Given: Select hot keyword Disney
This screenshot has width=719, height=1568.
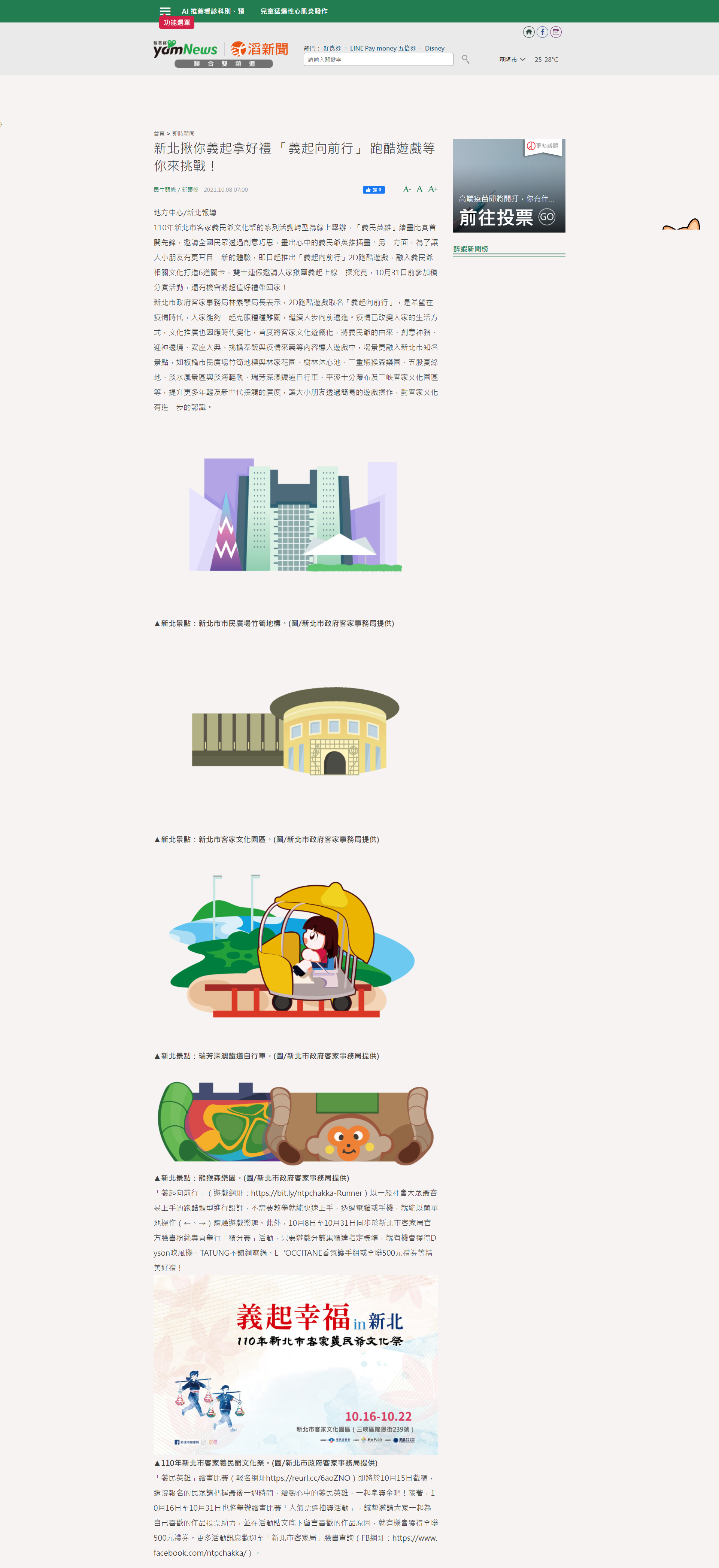Looking at the screenshot, I should tap(435, 48).
